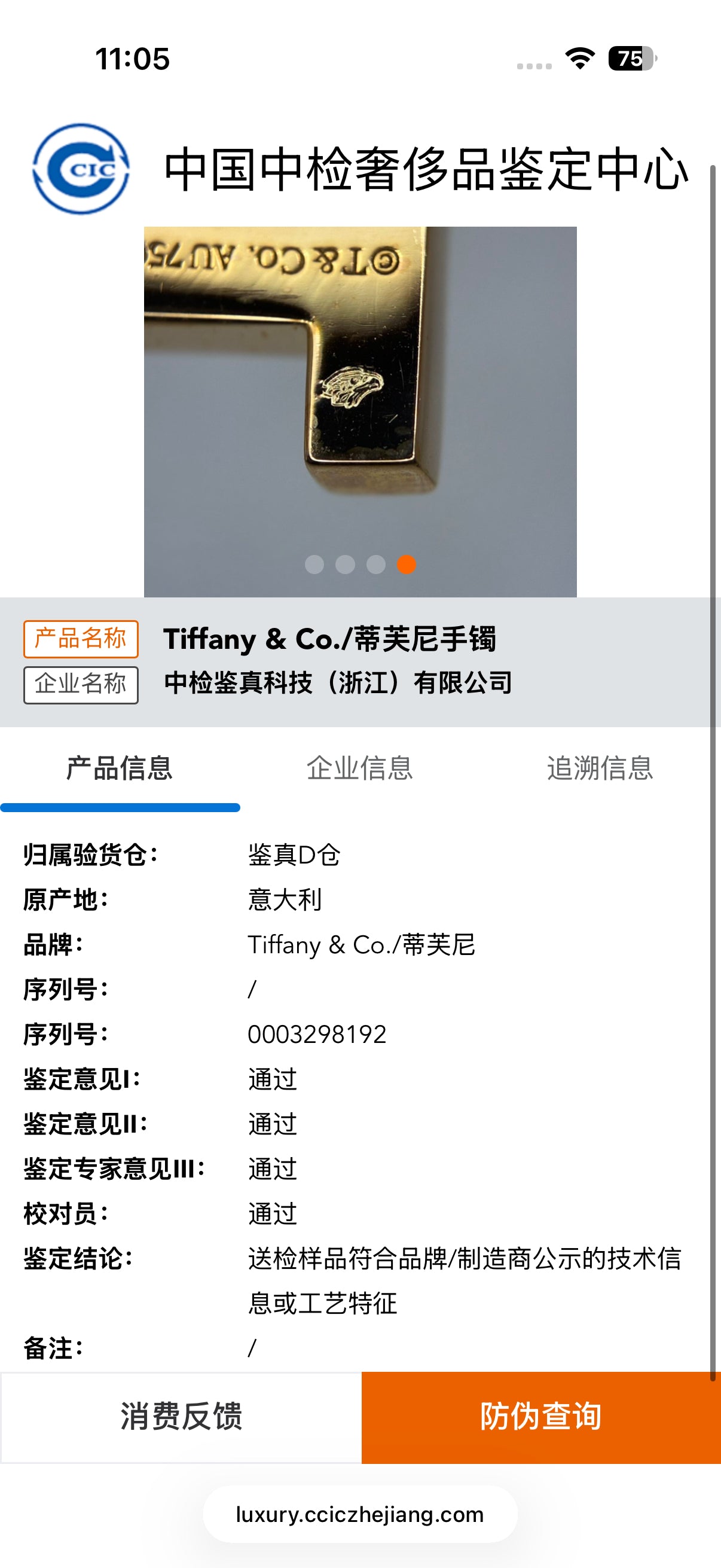Open the Tiffany bracelet product photo

pos(360,411)
